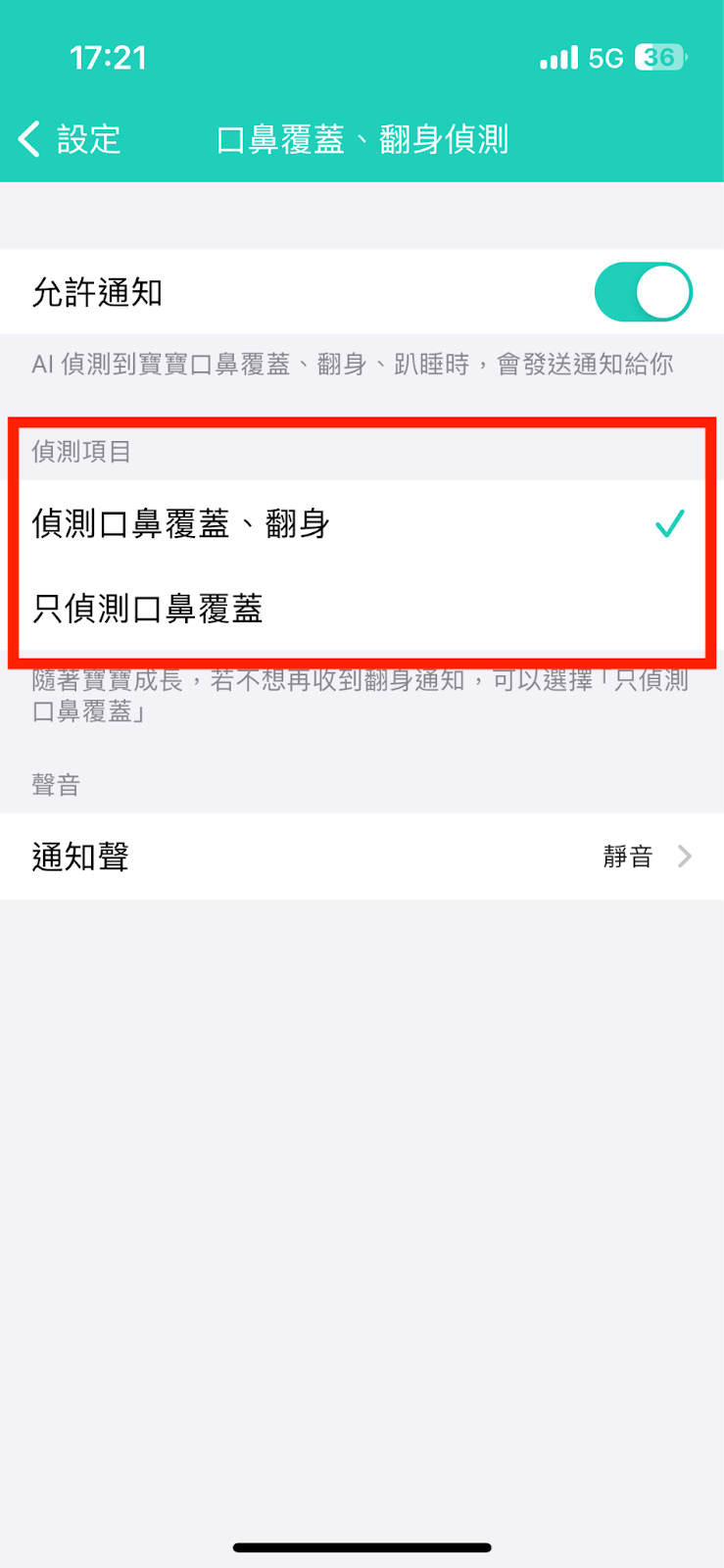Choose 只偵測口鼻覆蓋 option
Image resolution: width=724 pixels, height=1568 pixels.
tap(362, 609)
